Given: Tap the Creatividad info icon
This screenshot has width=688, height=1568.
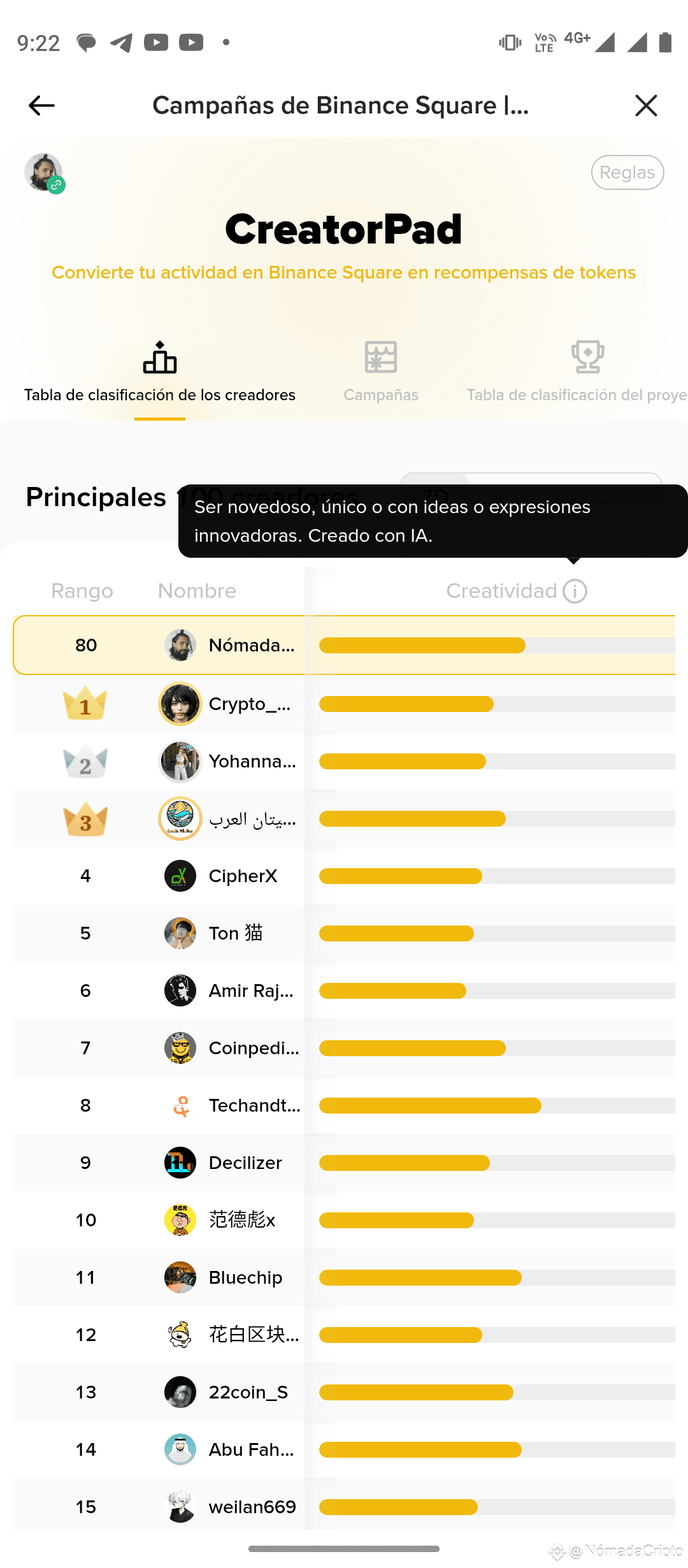Looking at the screenshot, I should click(575, 591).
